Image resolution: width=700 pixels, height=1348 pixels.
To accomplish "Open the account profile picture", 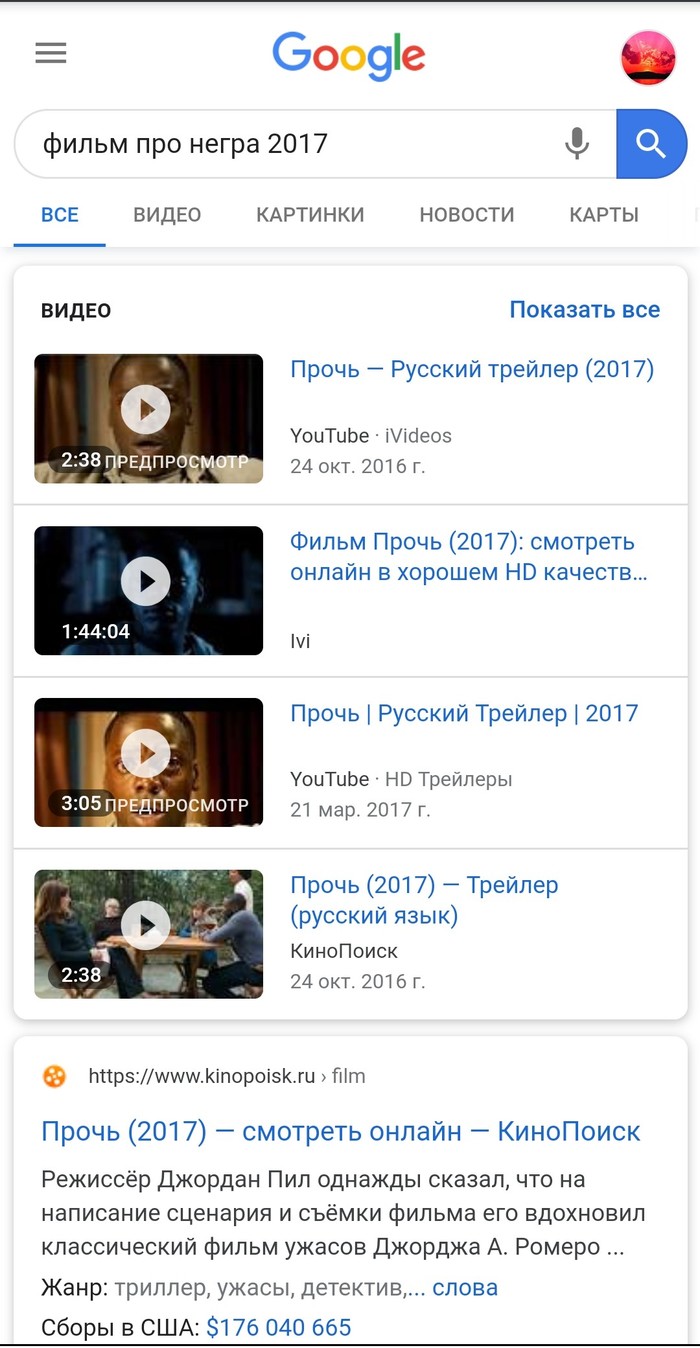I will 648,58.
